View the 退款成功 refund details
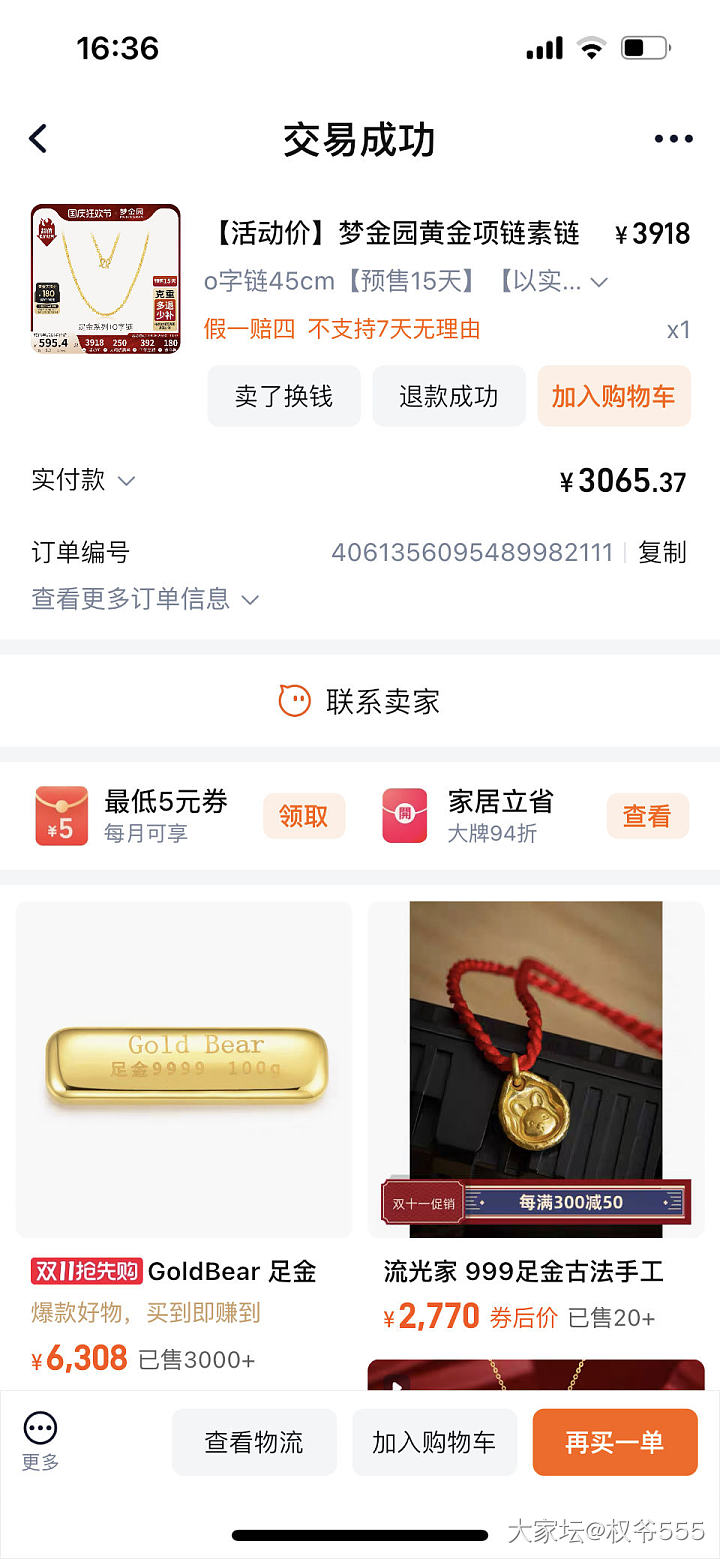The width and height of the screenshot is (720, 1559). click(x=448, y=396)
